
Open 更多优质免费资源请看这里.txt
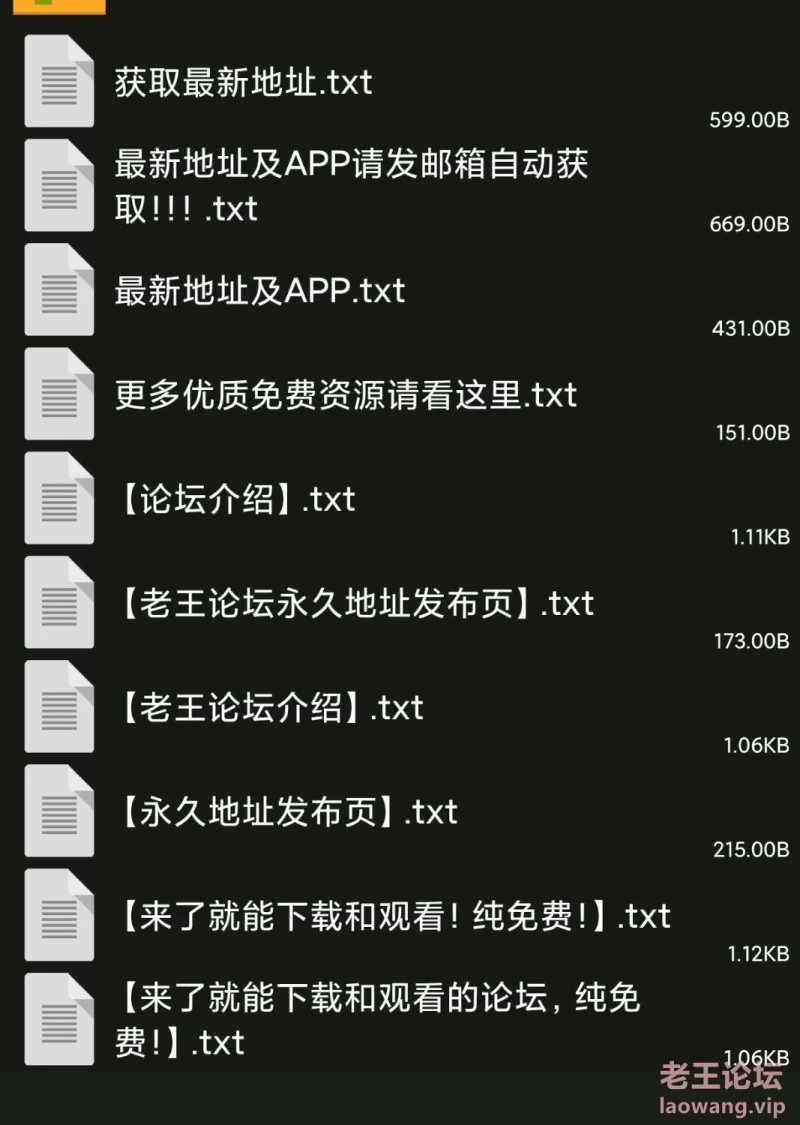pos(346,395)
